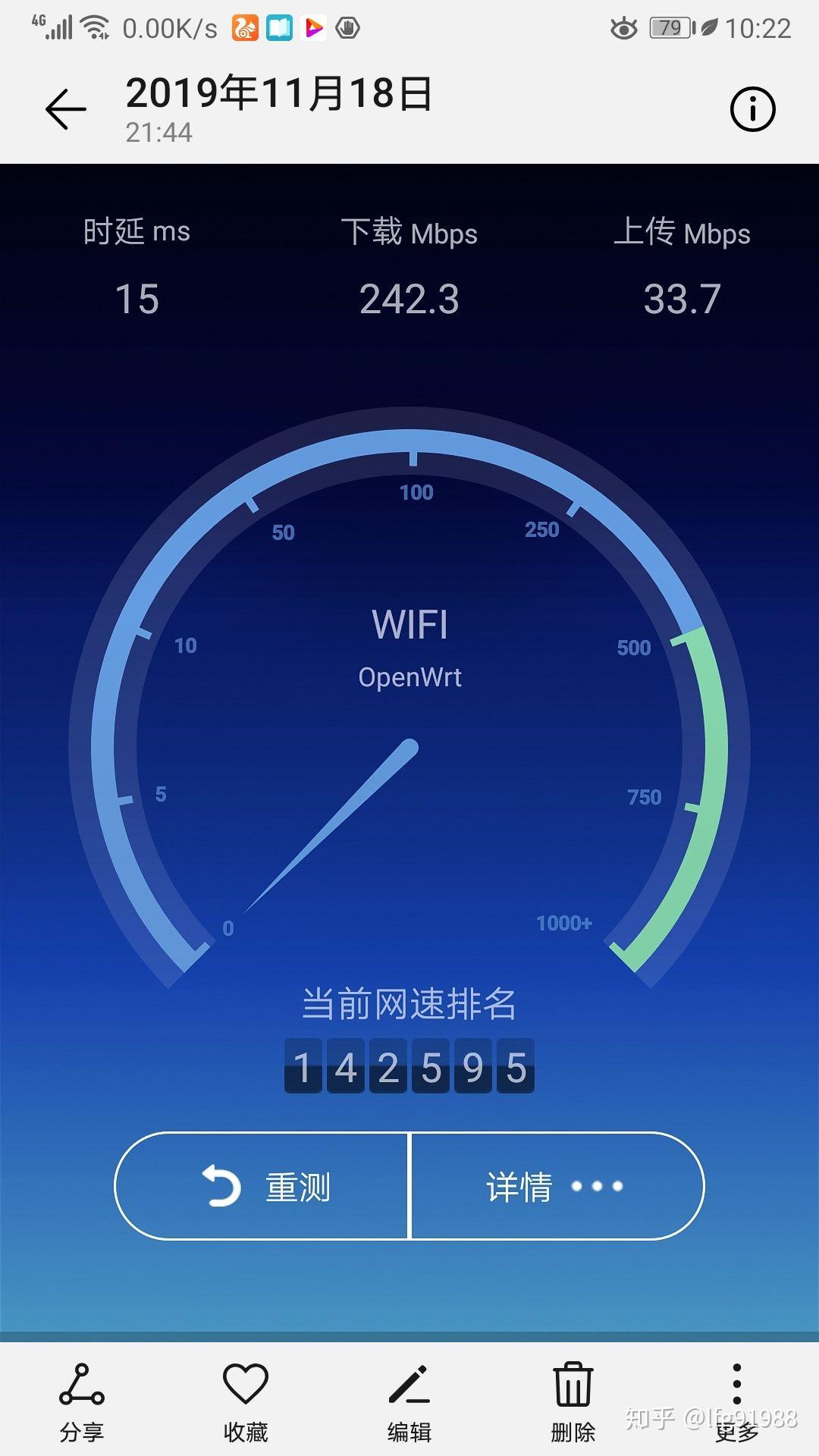
Task: Open extra details with the ellipsis beside 详情
Action: click(597, 1188)
